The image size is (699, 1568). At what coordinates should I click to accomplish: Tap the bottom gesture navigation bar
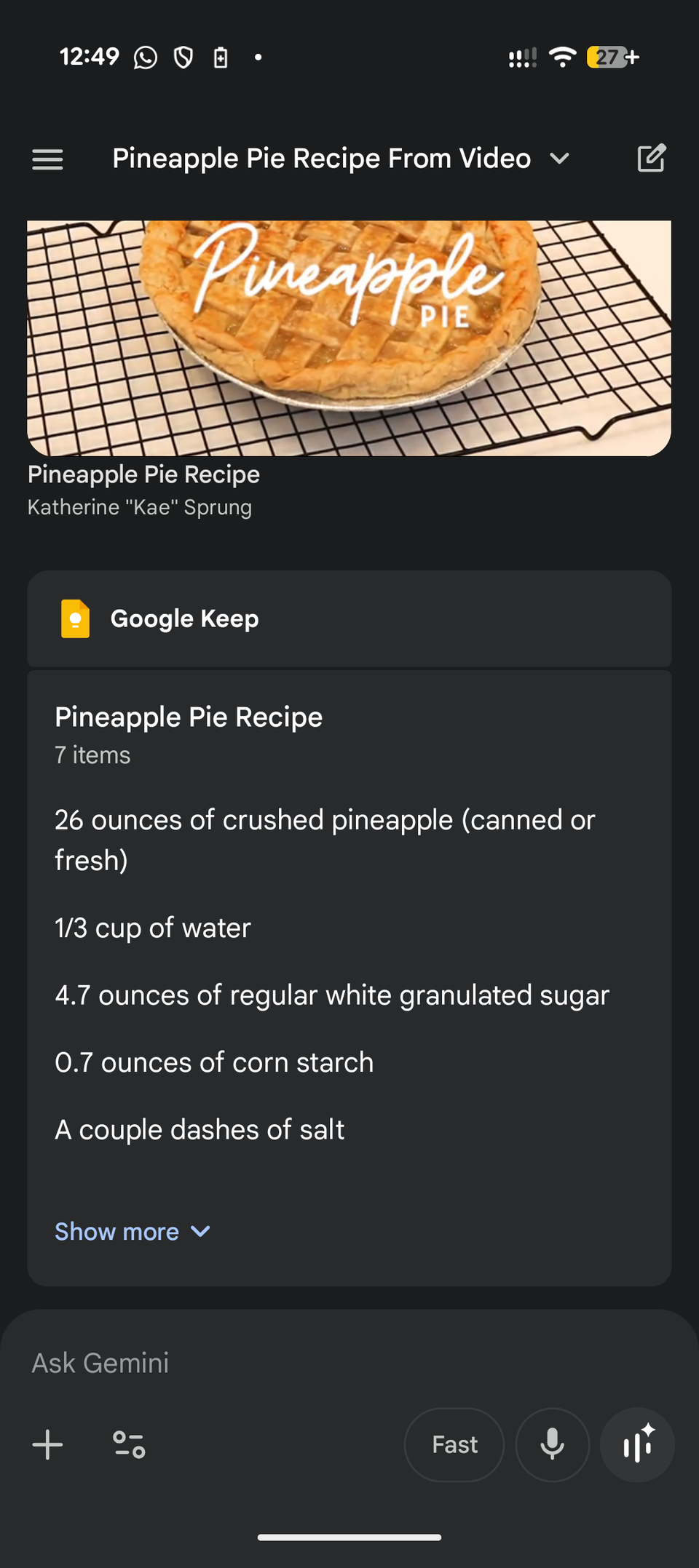(x=349, y=1537)
